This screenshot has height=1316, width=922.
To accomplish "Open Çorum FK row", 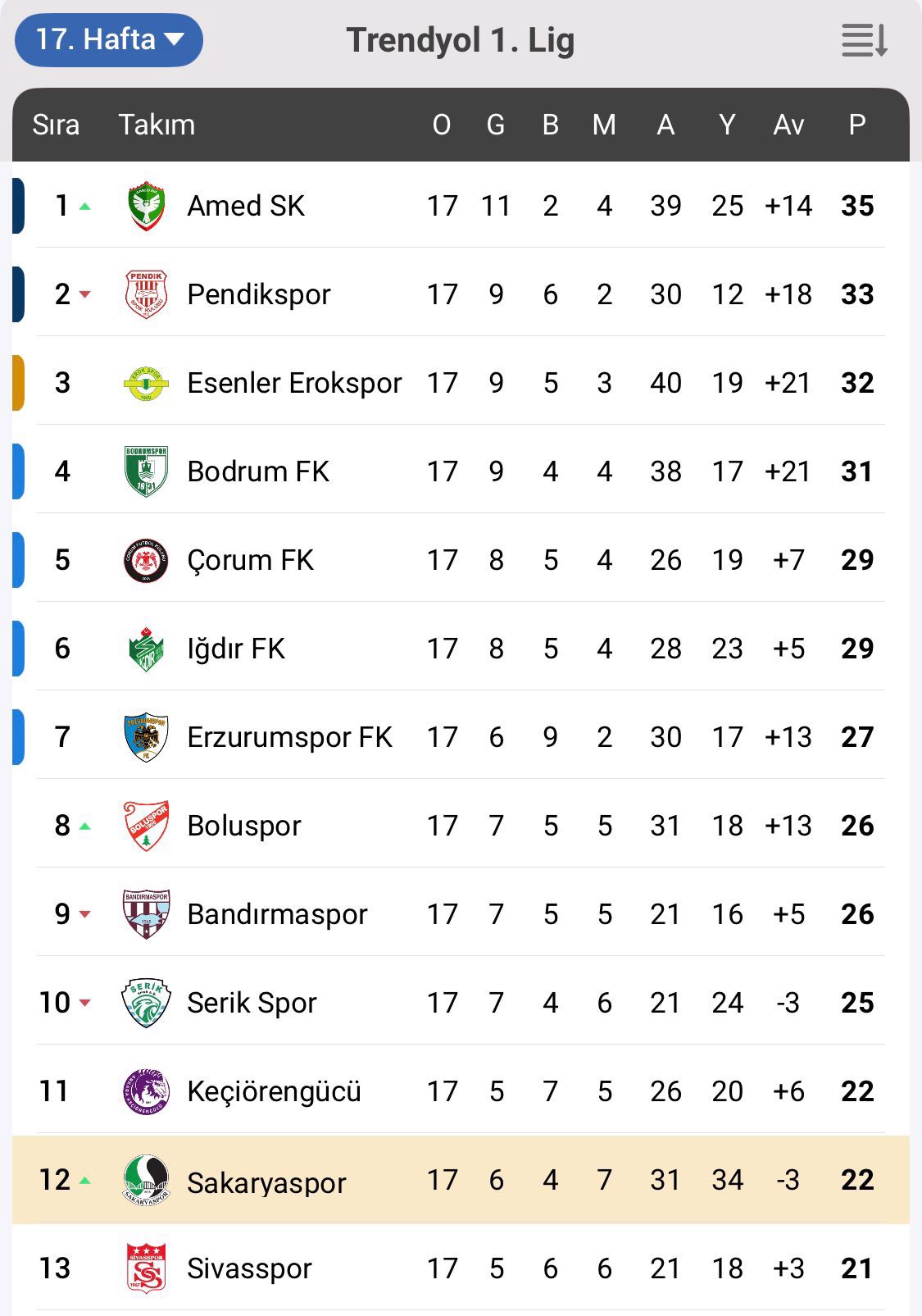I will pos(250,560).
